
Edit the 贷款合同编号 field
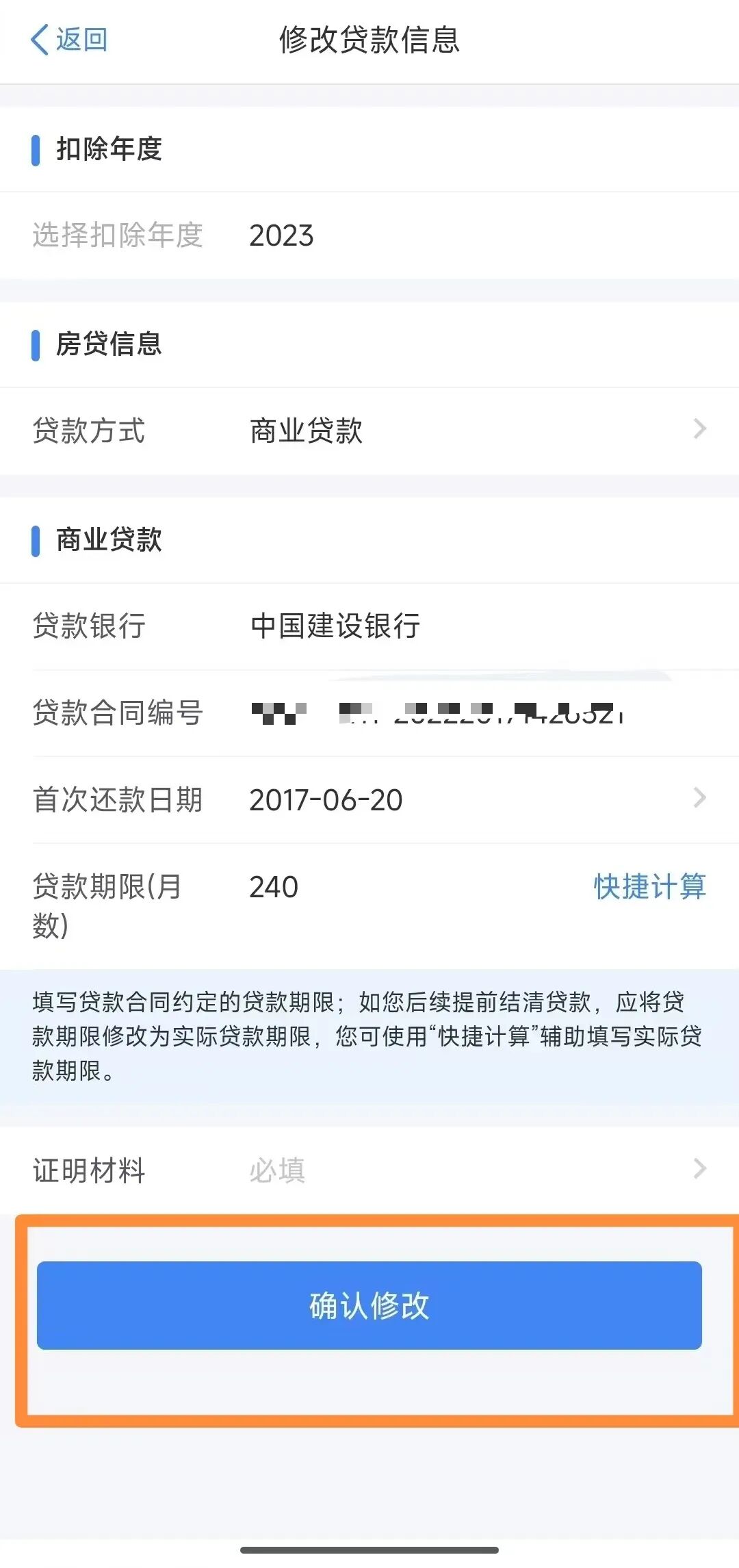(x=438, y=713)
